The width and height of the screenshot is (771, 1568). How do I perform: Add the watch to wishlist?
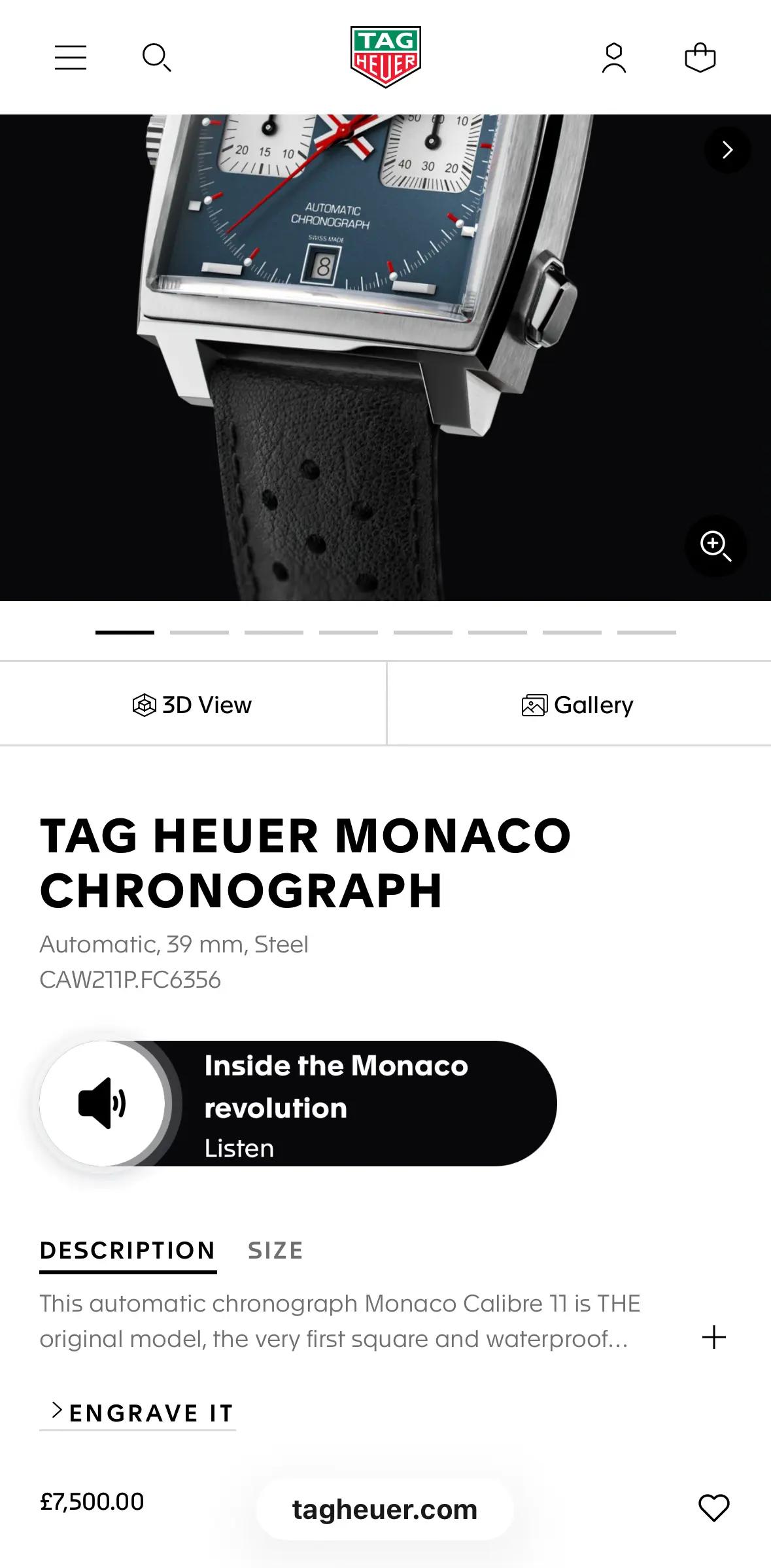click(x=713, y=1508)
